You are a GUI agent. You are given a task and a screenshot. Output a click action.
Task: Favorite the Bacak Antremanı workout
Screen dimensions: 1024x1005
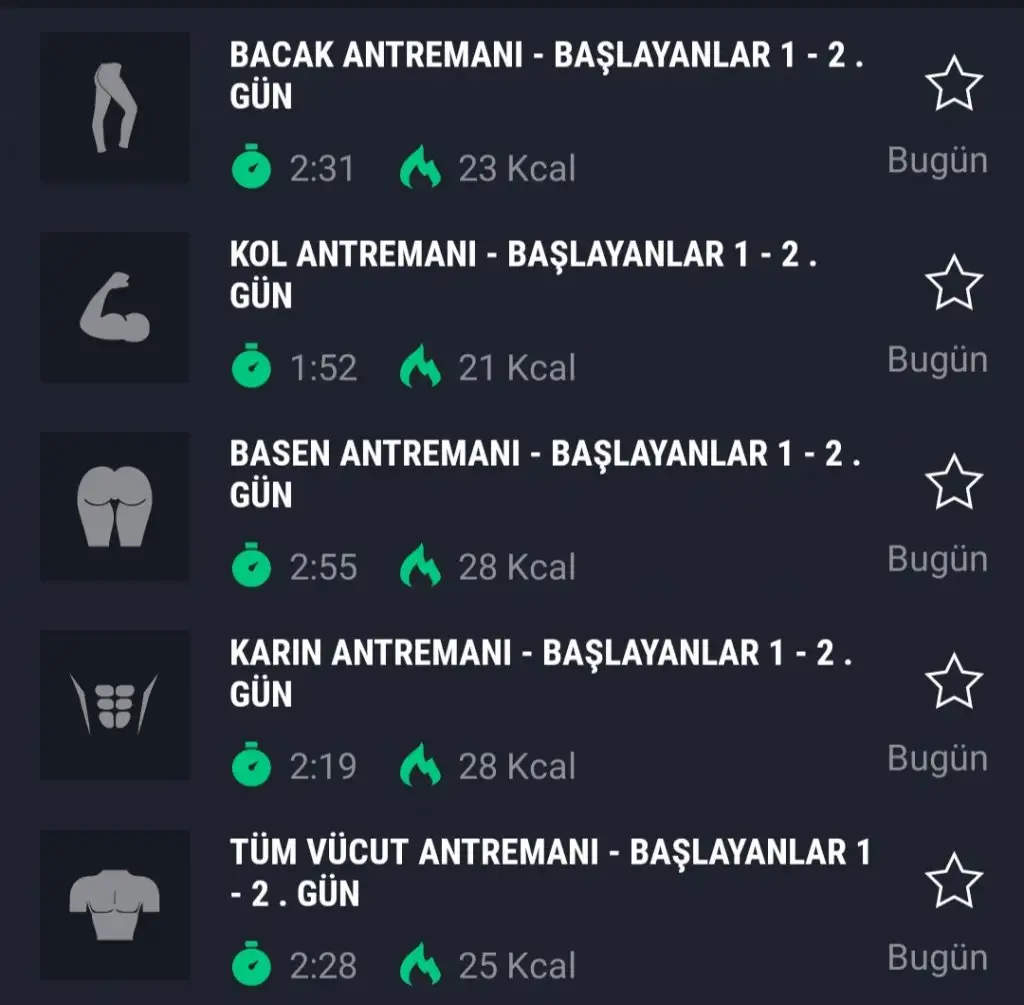(954, 84)
